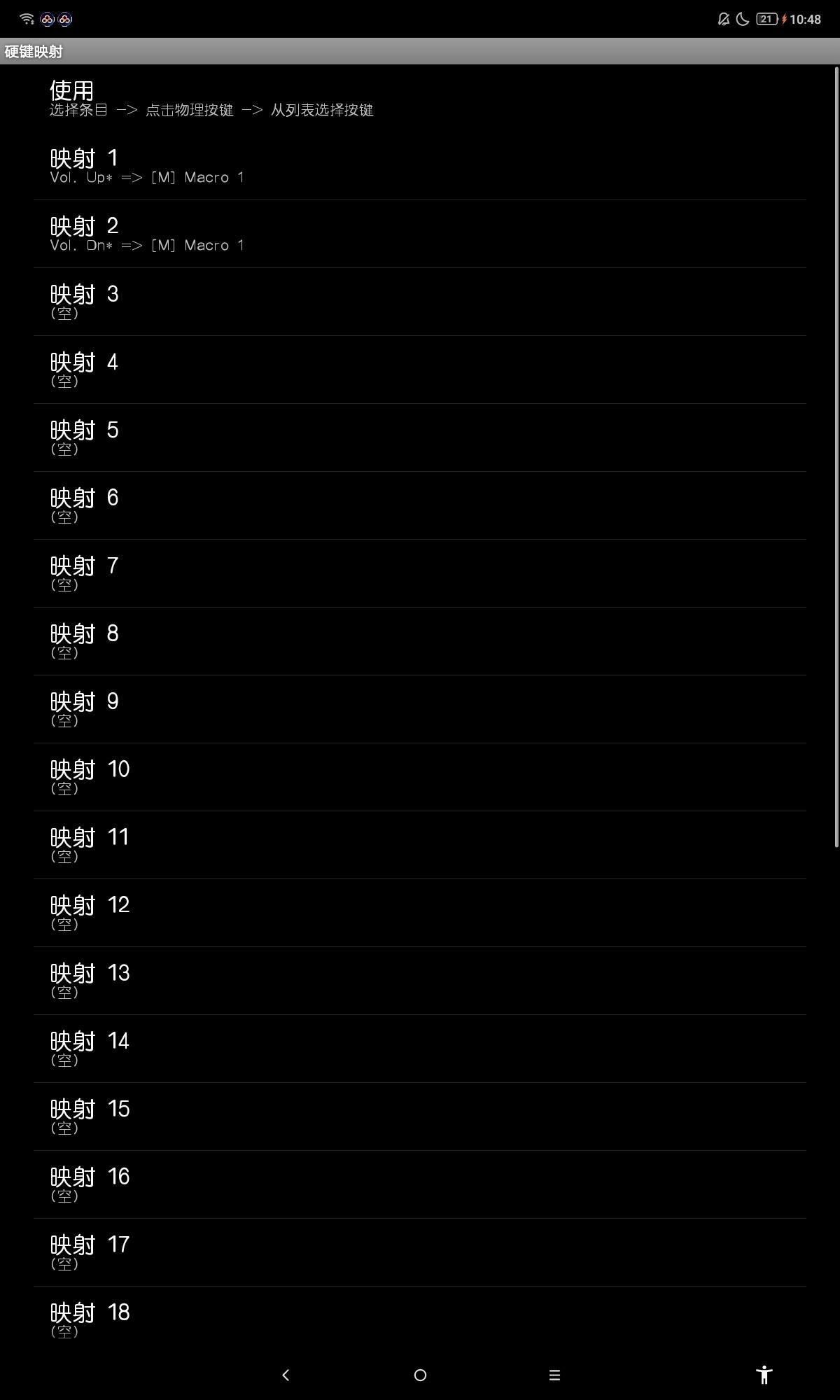Choose the 映射 9 entry

(420, 710)
